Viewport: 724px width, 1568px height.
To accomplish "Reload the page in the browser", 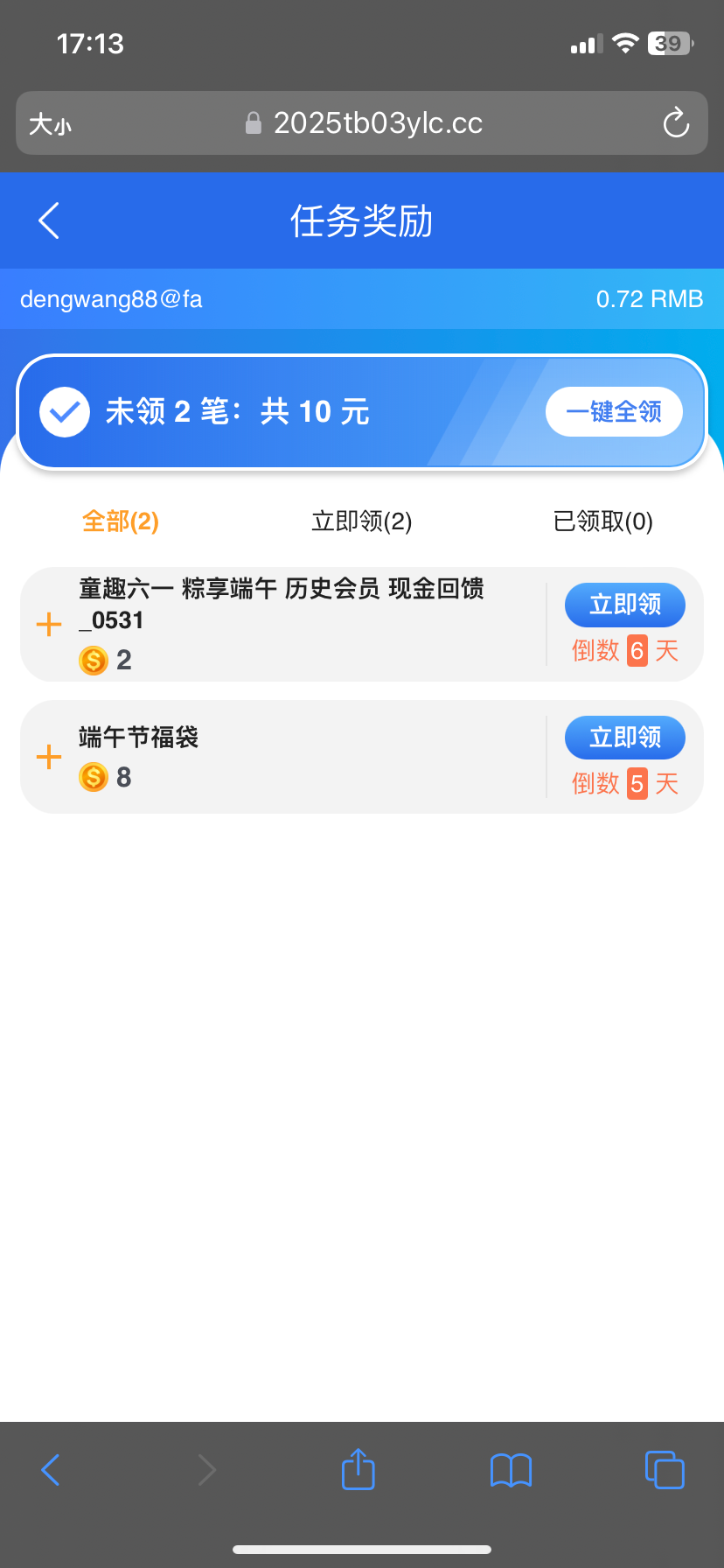I will [676, 123].
